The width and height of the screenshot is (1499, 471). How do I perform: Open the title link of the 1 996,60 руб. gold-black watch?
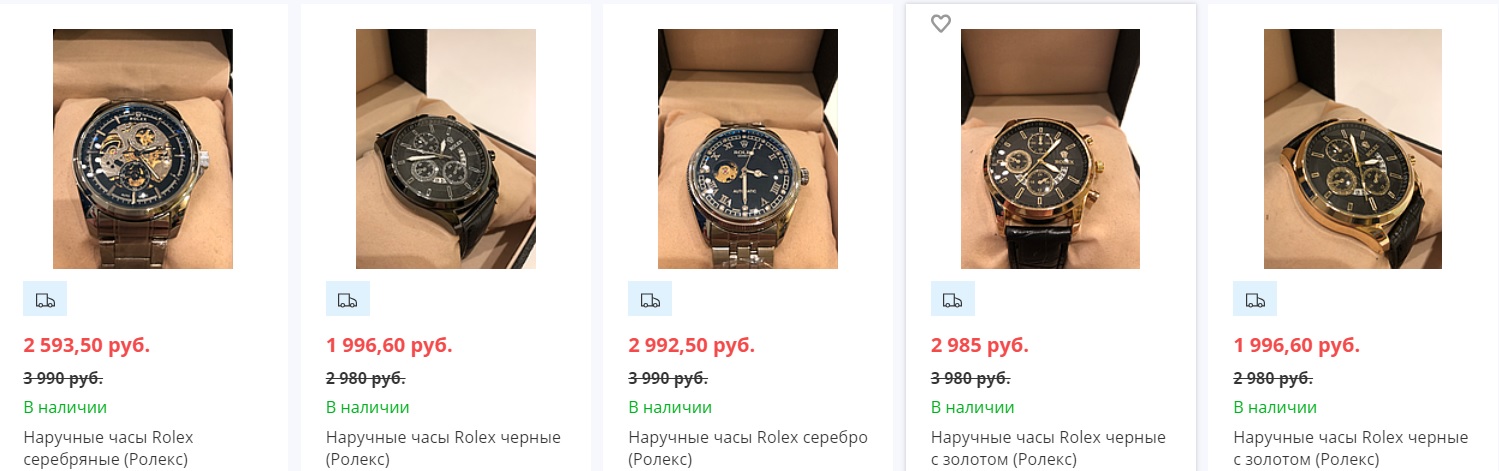tap(1350, 448)
